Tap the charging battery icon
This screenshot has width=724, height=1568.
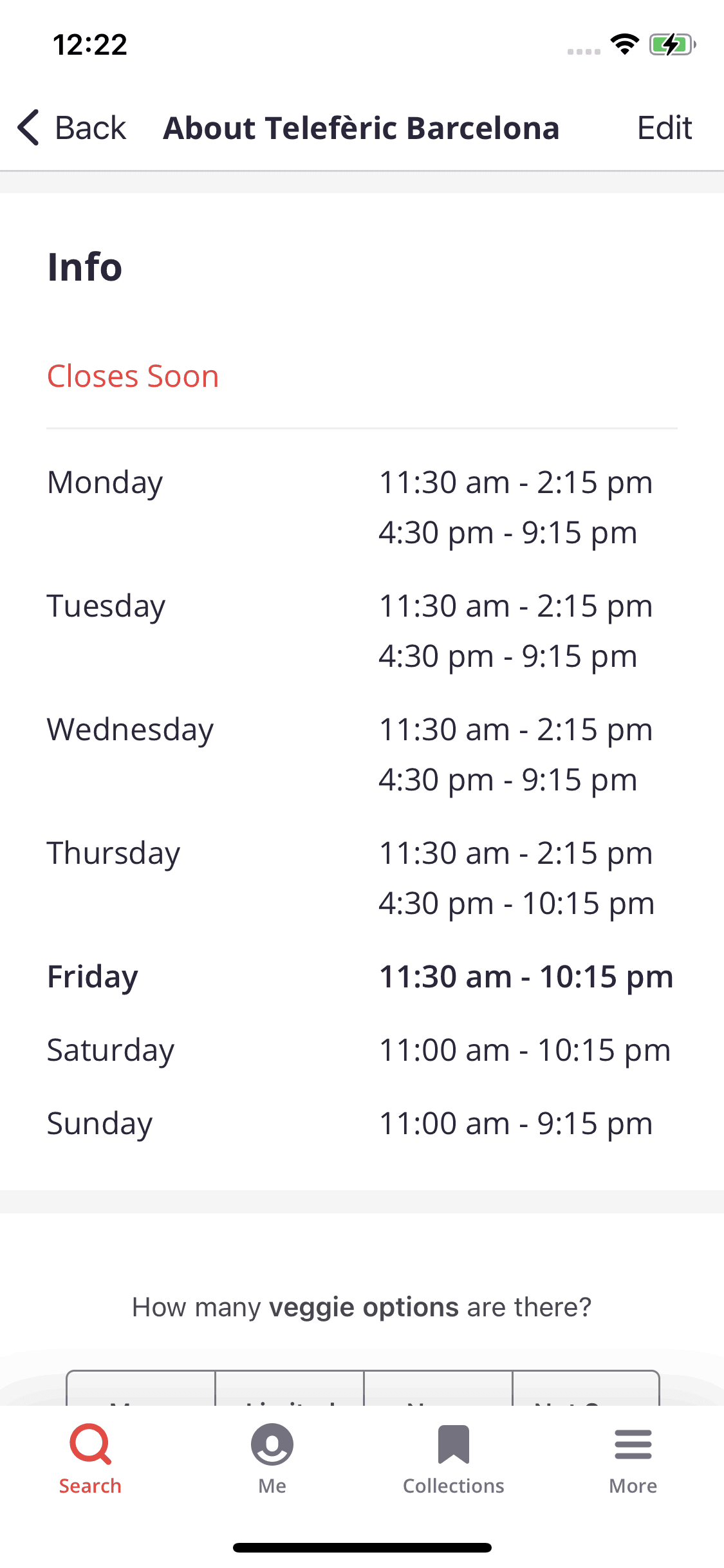671,44
